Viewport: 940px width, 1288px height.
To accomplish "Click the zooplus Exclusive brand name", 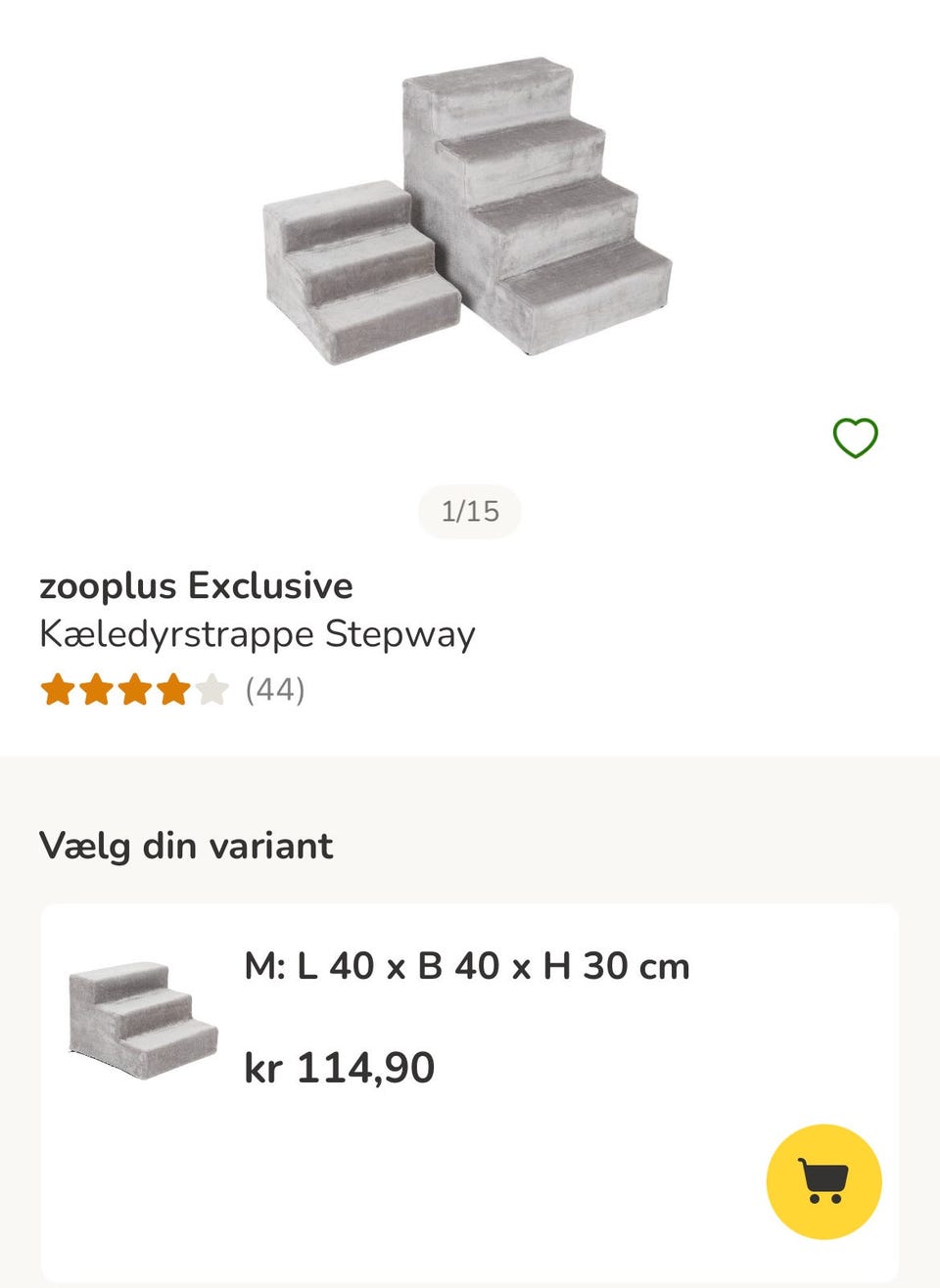I will tap(196, 585).
